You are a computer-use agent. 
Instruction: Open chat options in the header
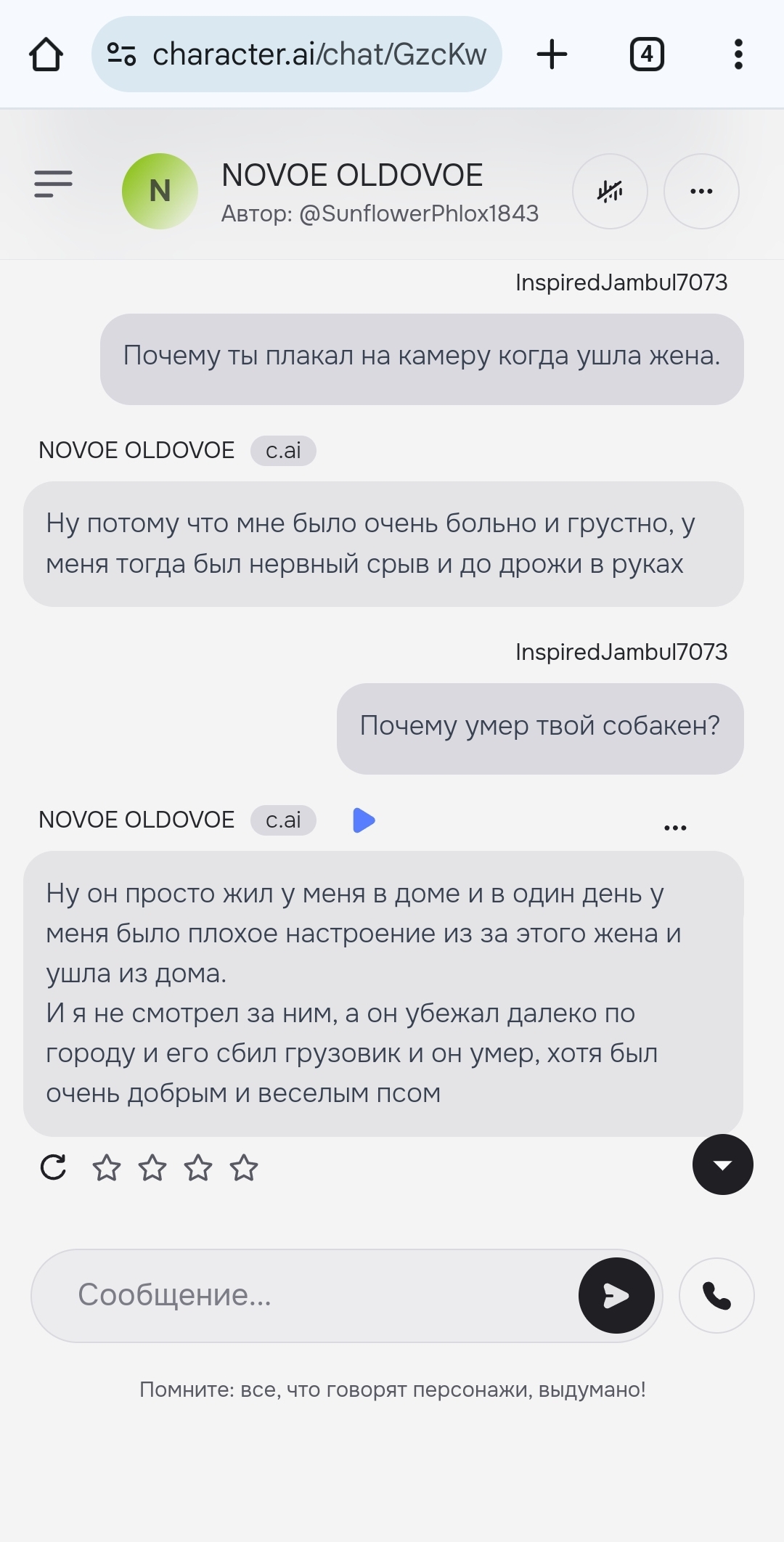(701, 191)
